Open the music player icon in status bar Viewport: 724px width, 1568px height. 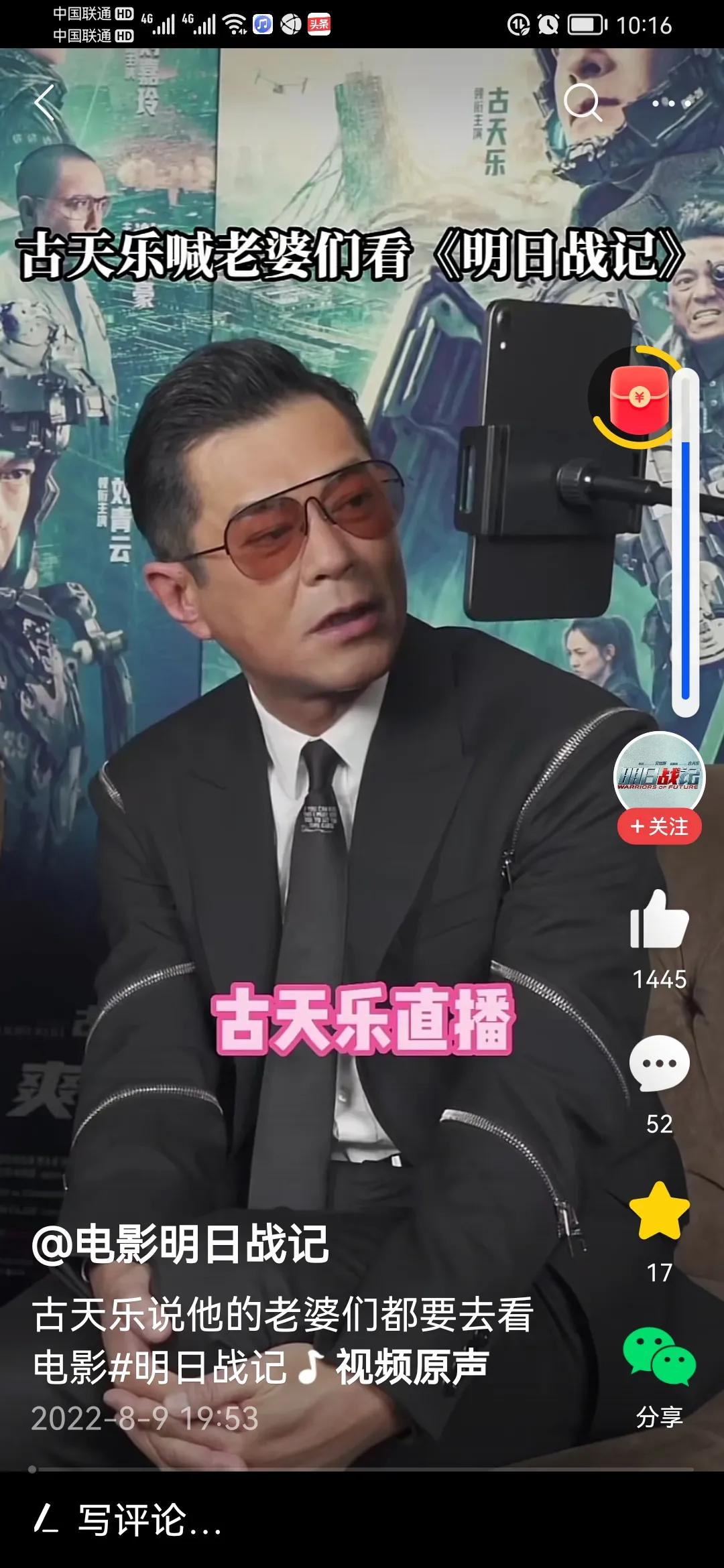click(261, 25)
